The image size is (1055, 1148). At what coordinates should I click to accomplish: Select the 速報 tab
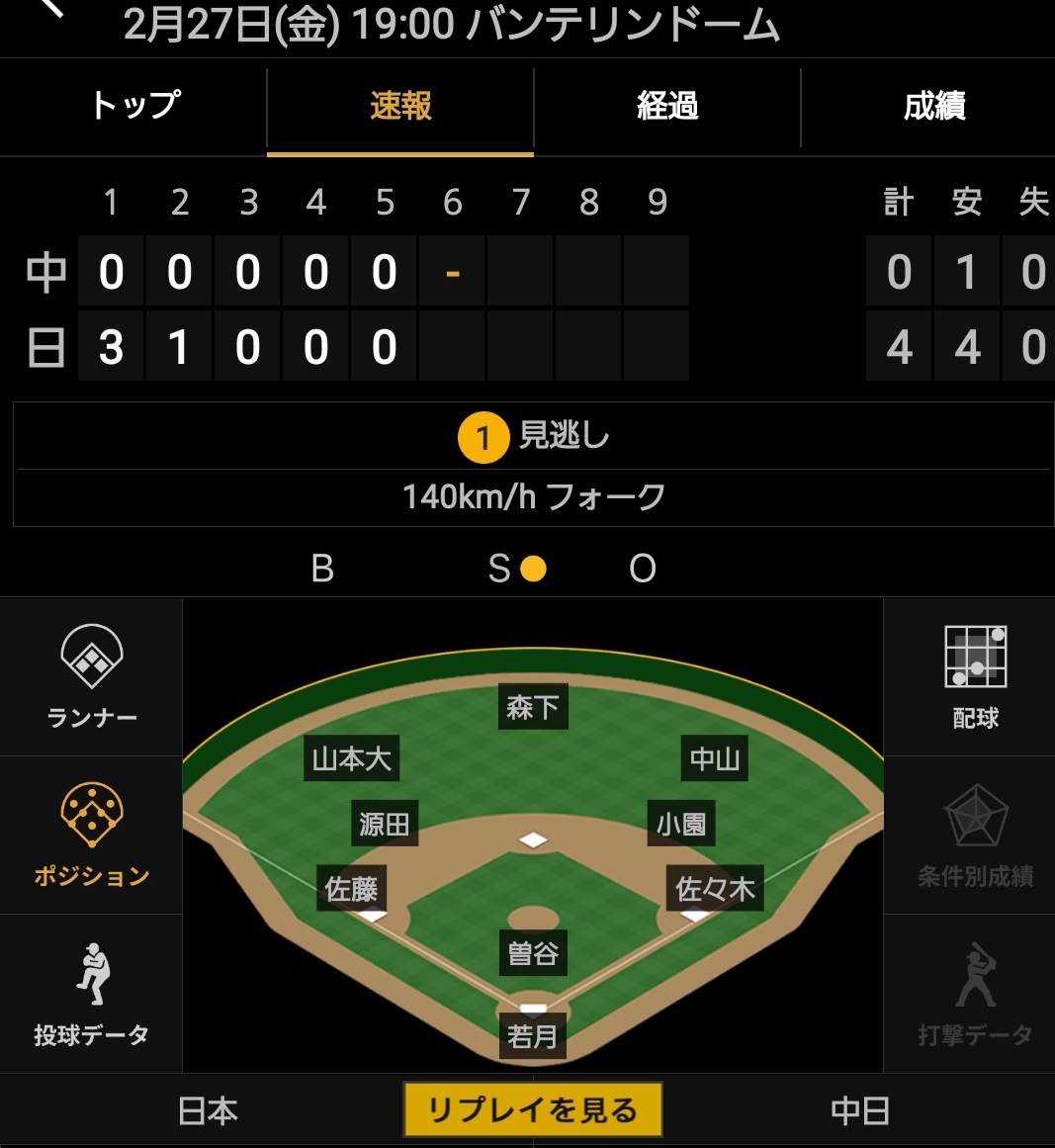click(x=400, y=106)
